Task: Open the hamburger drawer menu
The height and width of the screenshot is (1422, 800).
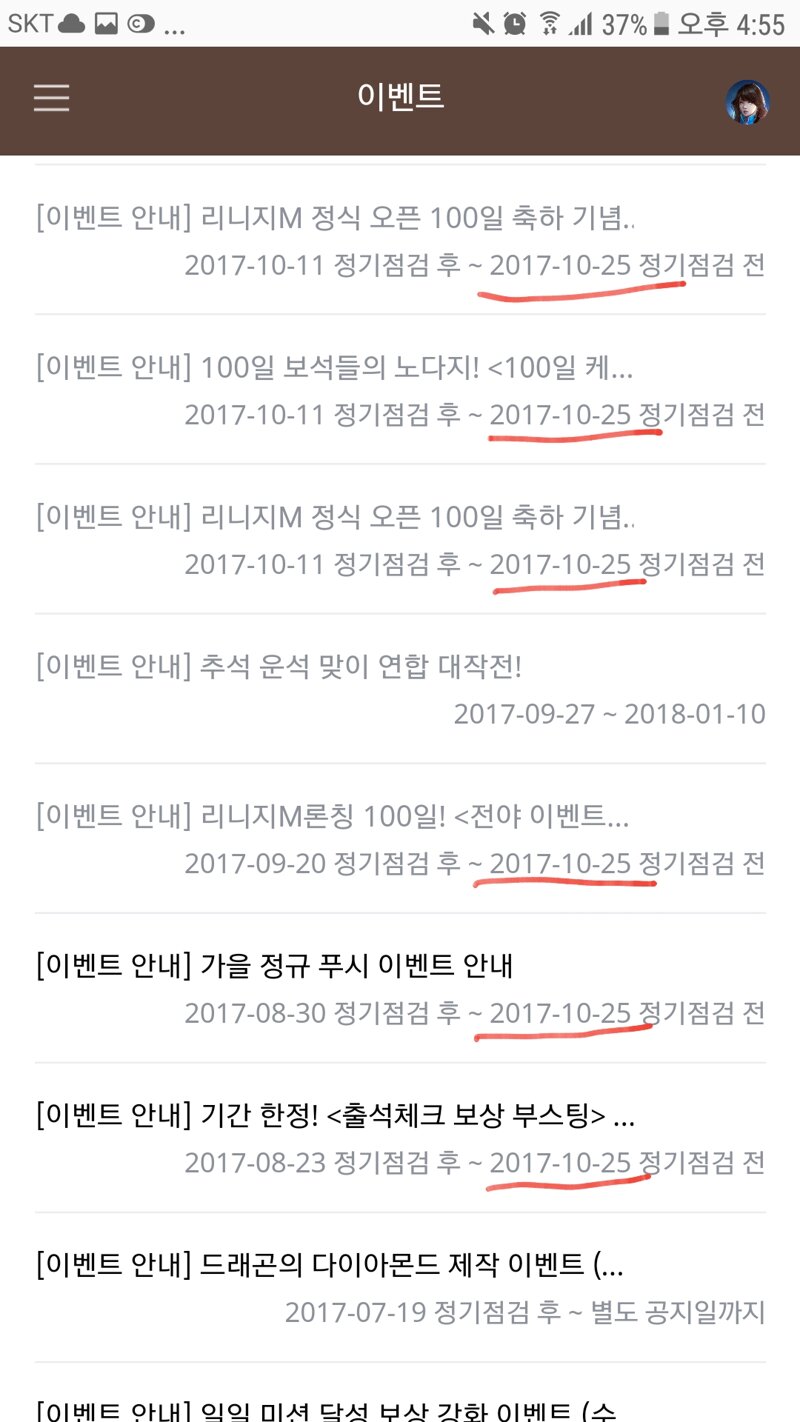Action: 51,98
